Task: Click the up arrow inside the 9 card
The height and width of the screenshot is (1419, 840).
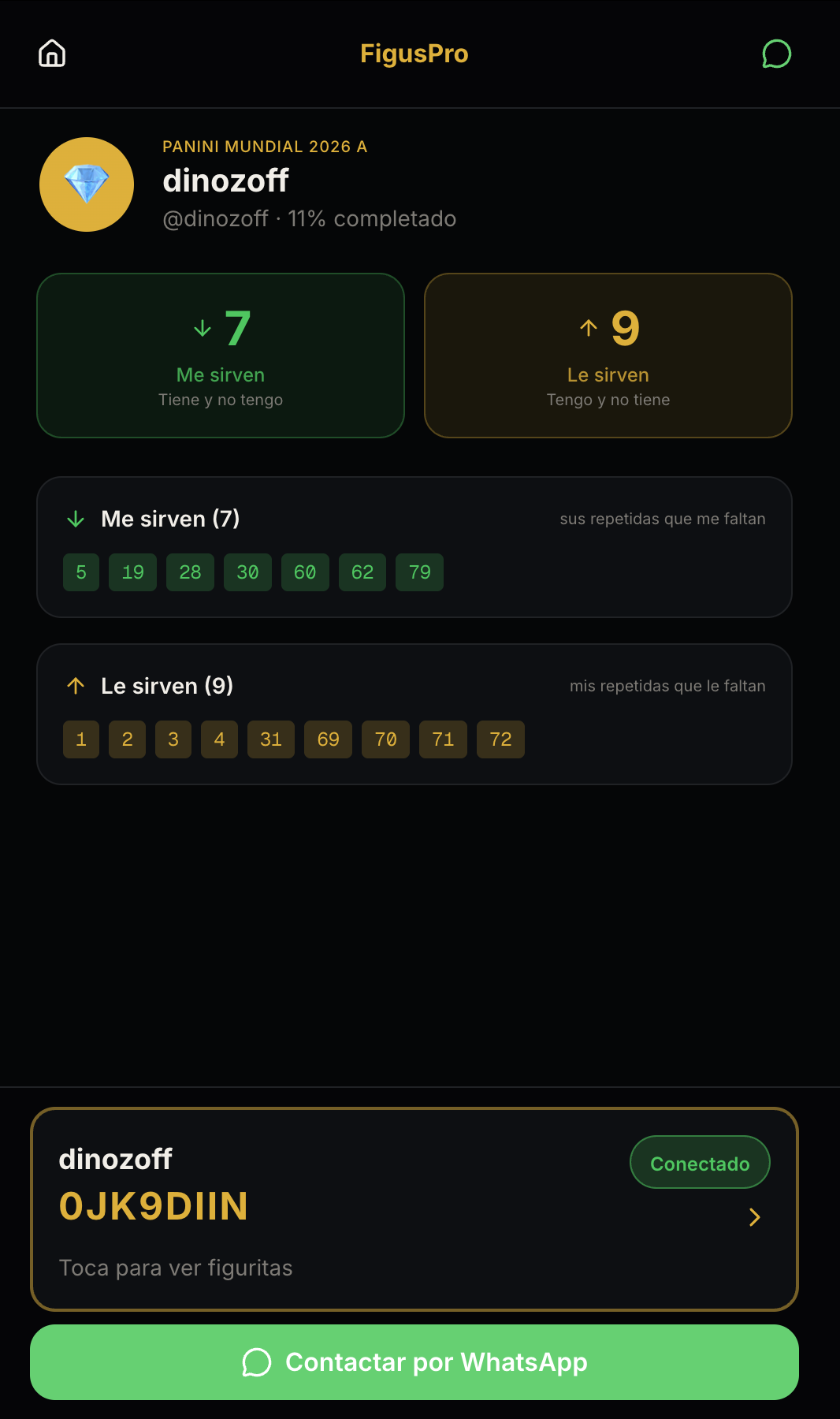Action: [x=587, y=327]
